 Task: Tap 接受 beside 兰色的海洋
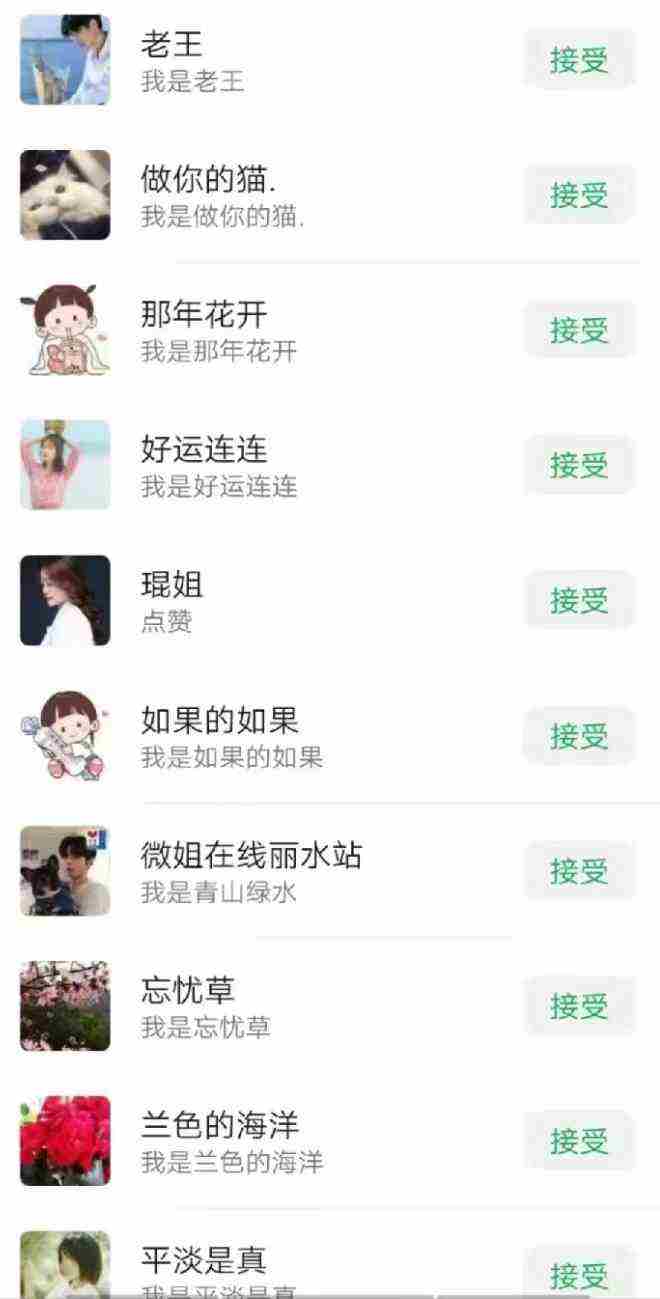point(579,1141)
